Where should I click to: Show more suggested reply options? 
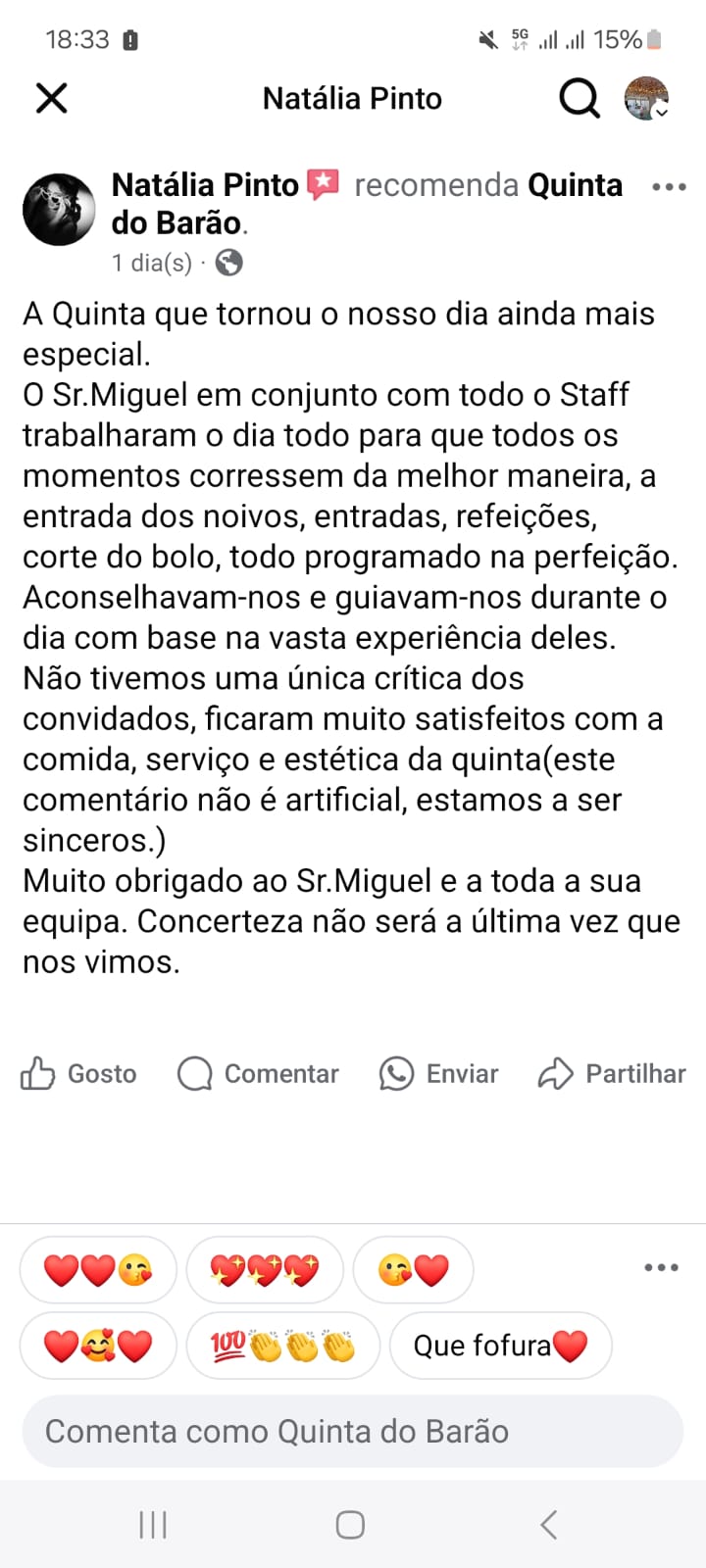pos(661,1267)
